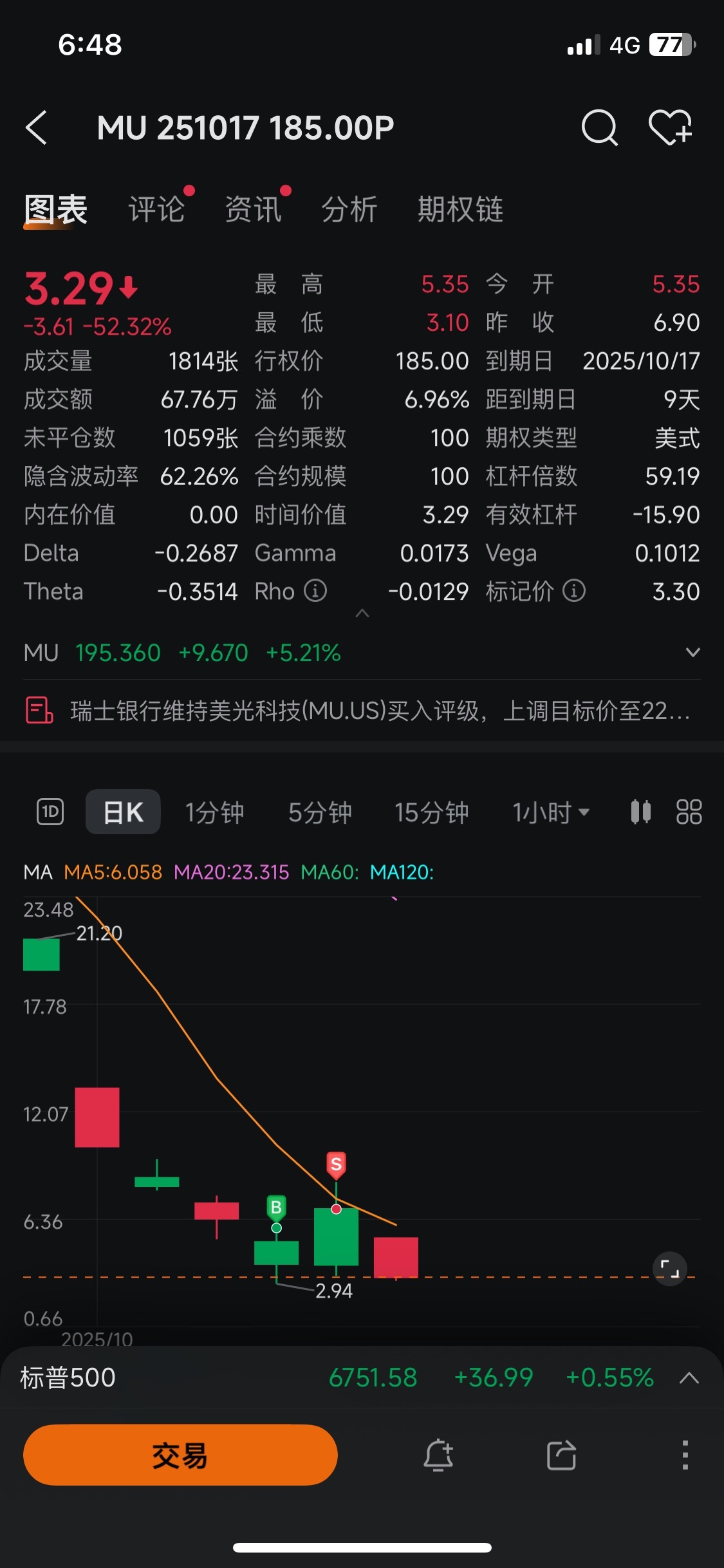The width and height of the screenshot is (724, 1568).
Task: Open the 期权链 tab
Action: [460, 209]
